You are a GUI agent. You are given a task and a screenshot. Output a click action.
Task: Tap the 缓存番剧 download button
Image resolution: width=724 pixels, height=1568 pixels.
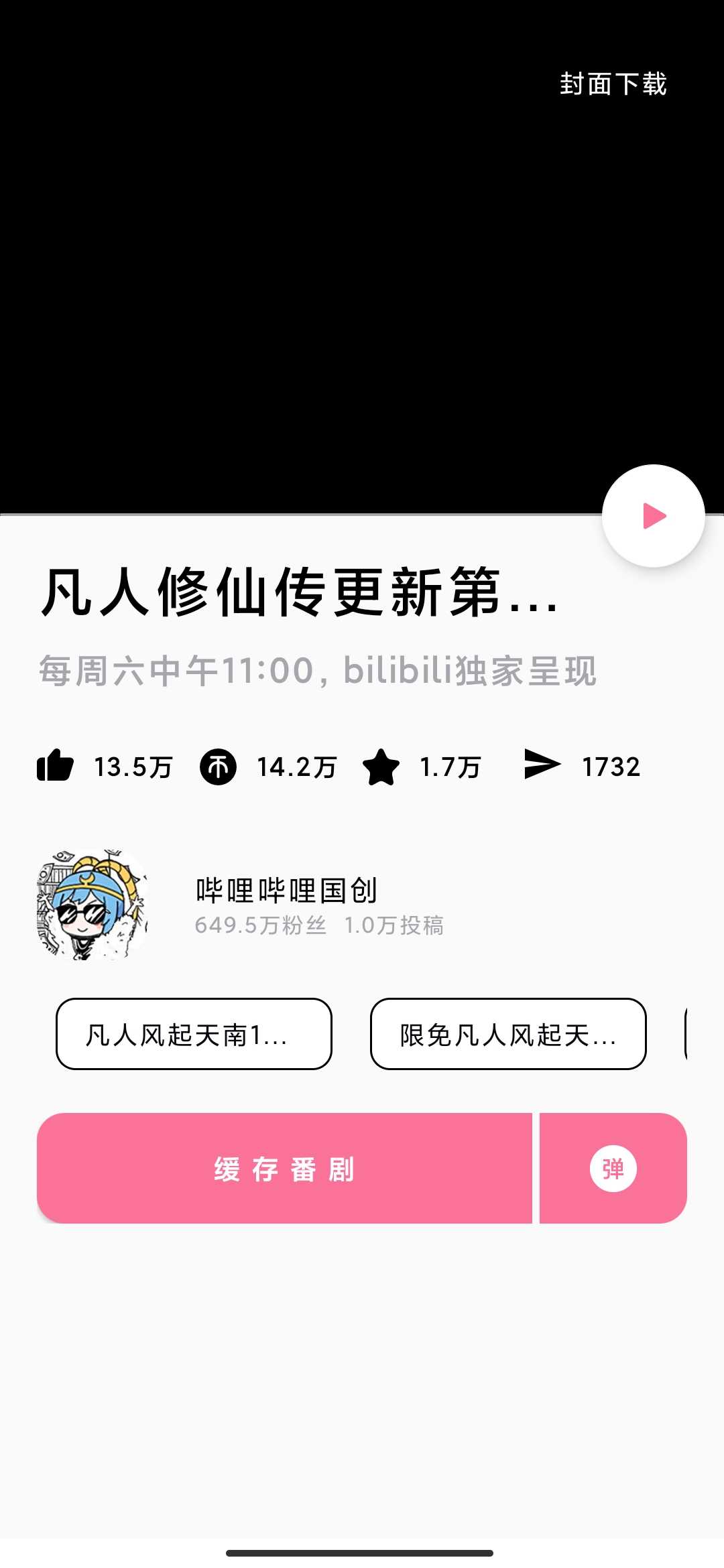coord(284,1169)
